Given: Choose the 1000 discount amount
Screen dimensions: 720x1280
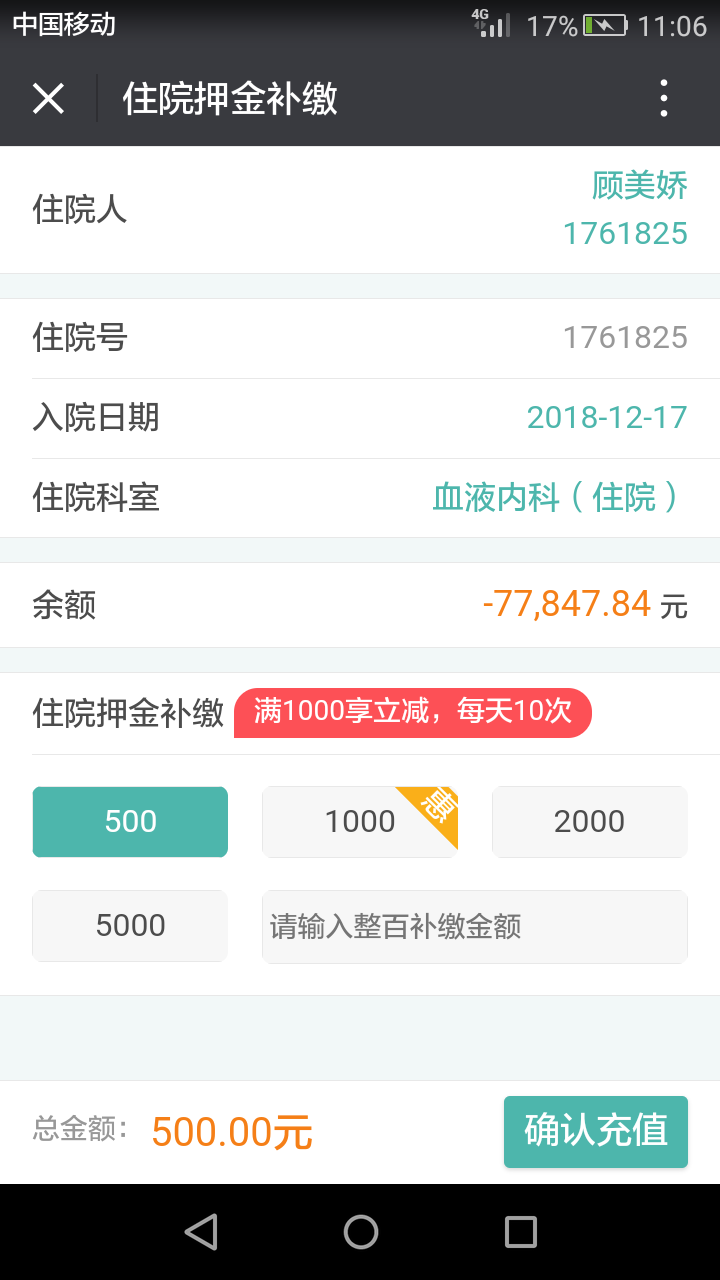Looking at the screenshot, I should (360, 822).
